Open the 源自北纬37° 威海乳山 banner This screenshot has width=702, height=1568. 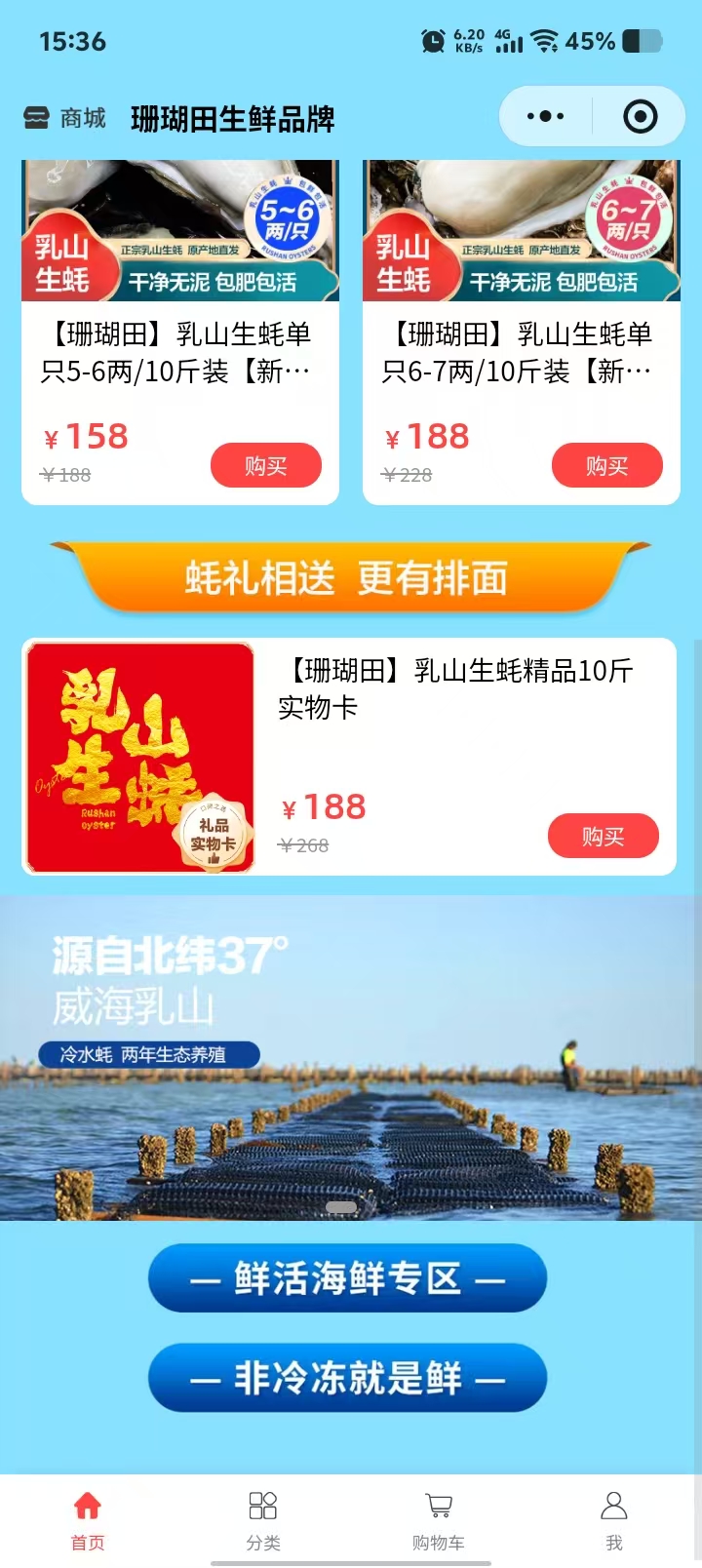tap(351, 1058)
